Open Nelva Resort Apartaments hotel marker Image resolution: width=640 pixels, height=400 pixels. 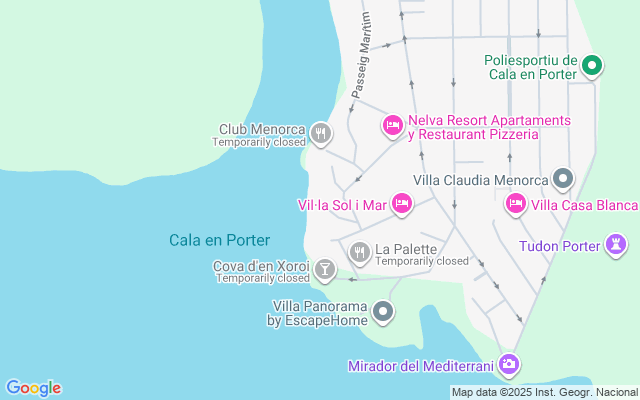393,126
